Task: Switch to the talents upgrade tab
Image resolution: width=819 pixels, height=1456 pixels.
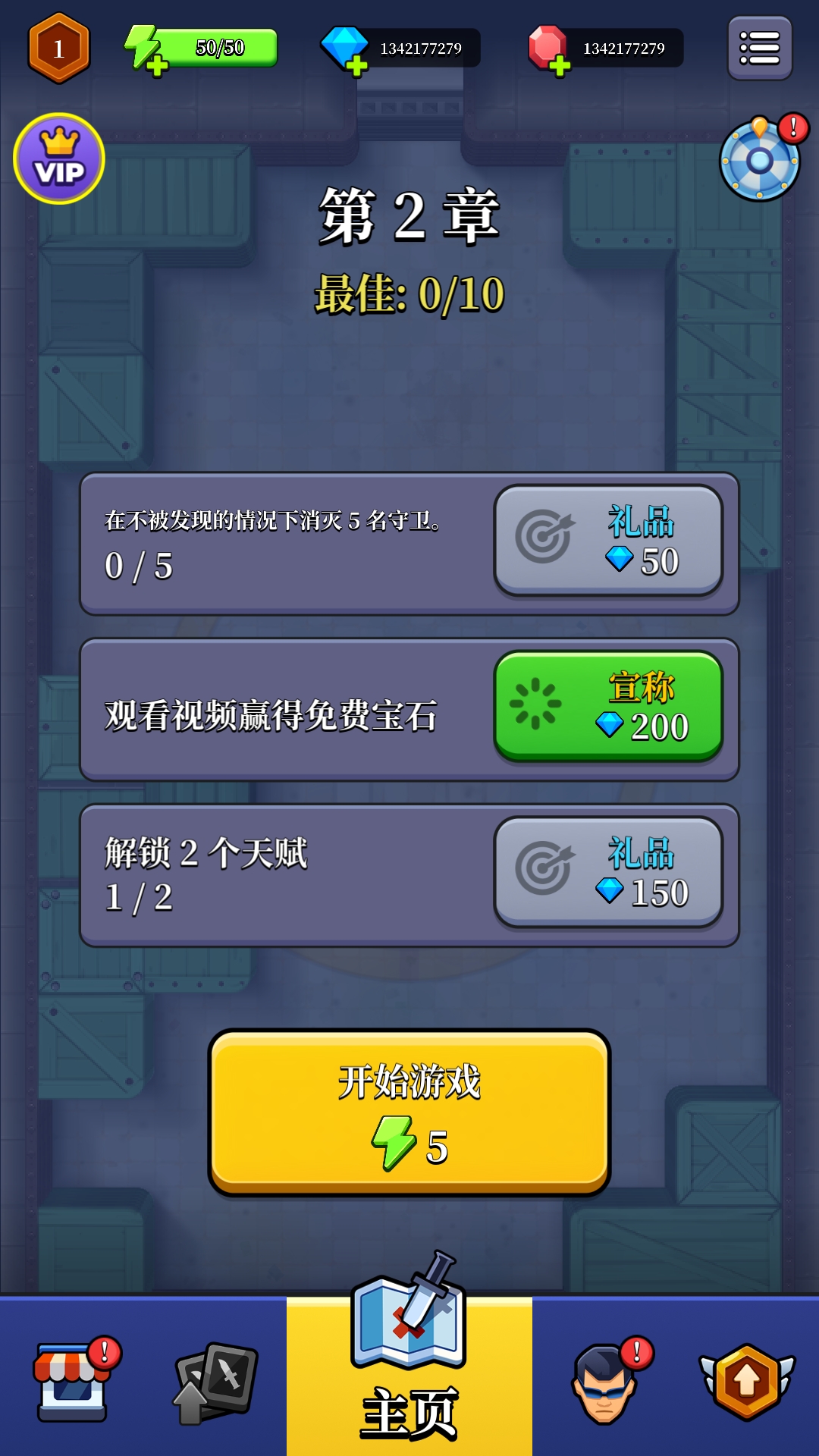Action: (747, 1382)
